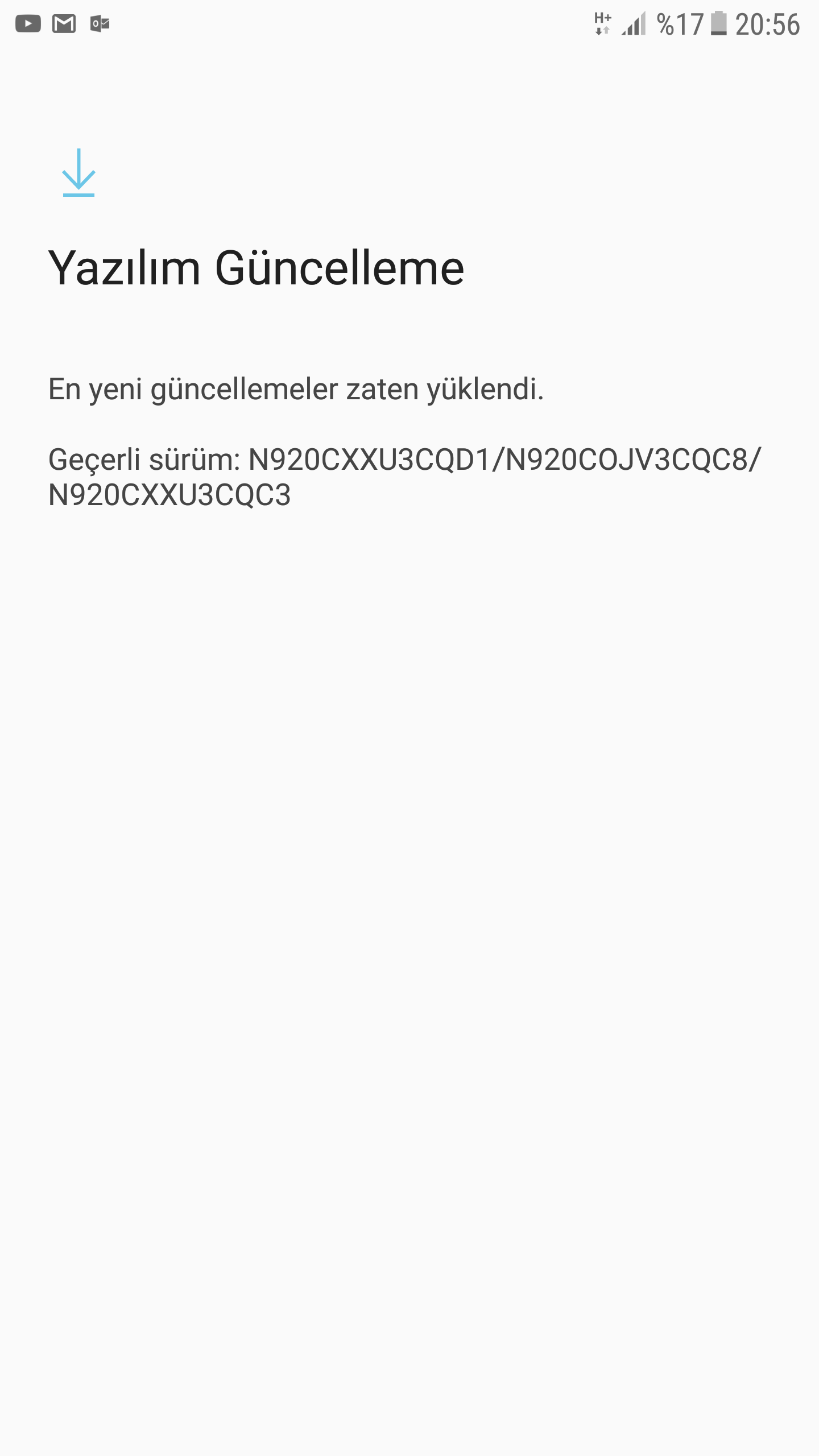The width and height of the screenshot is (819, 1456).
Task: Open the Gmail notification icon
Action: coord(64,24)
